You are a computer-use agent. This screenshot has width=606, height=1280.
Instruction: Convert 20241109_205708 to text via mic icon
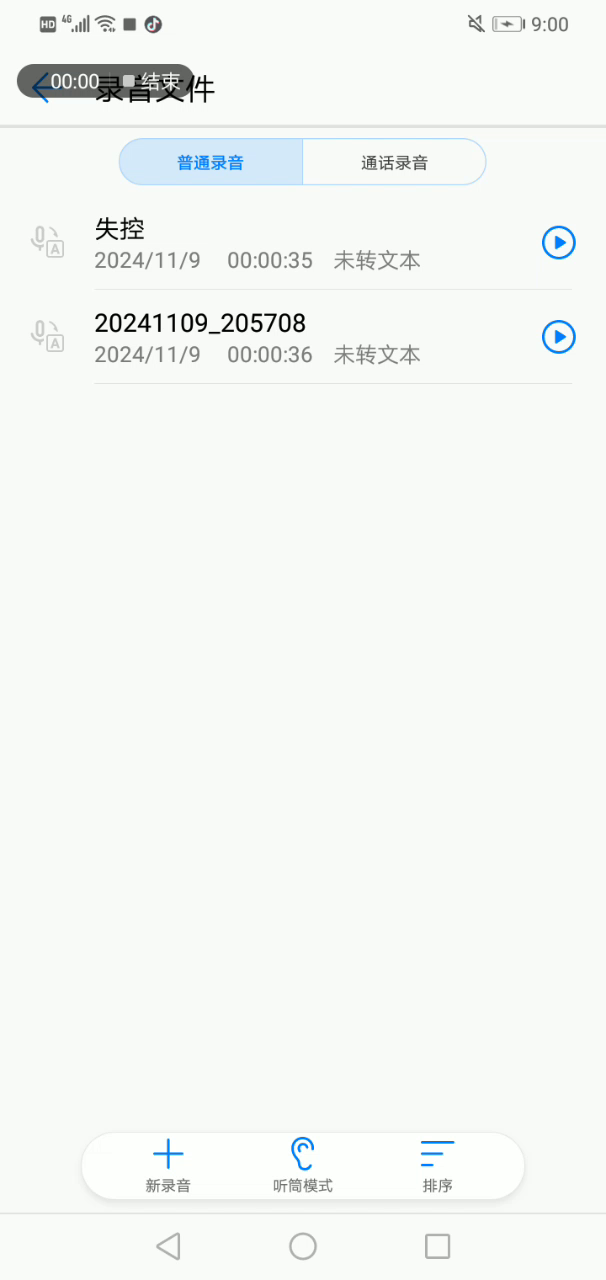(x=47, y=336)
